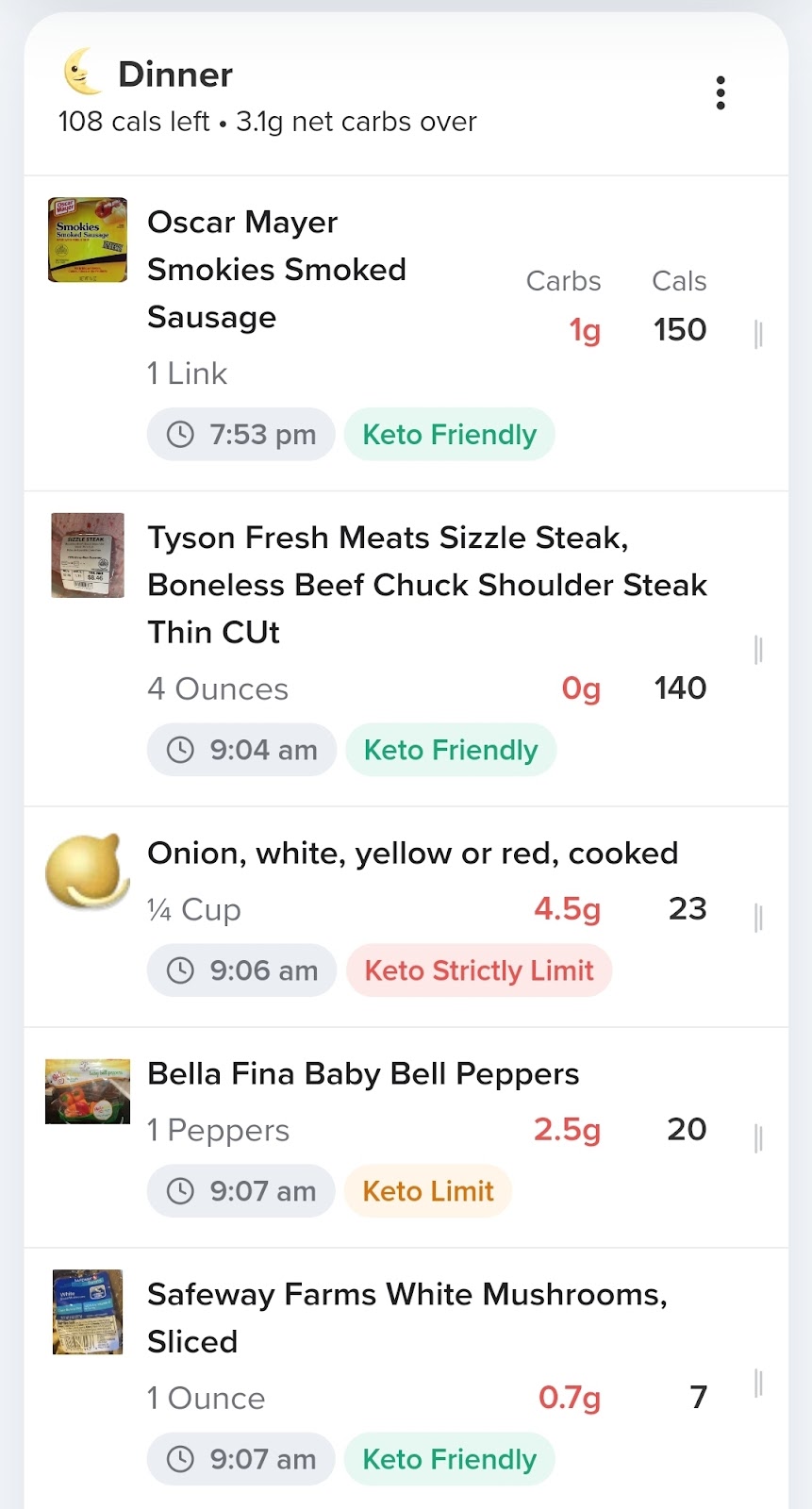
Task: Tap the Keto Limit tag
Action: point(428,1191)
